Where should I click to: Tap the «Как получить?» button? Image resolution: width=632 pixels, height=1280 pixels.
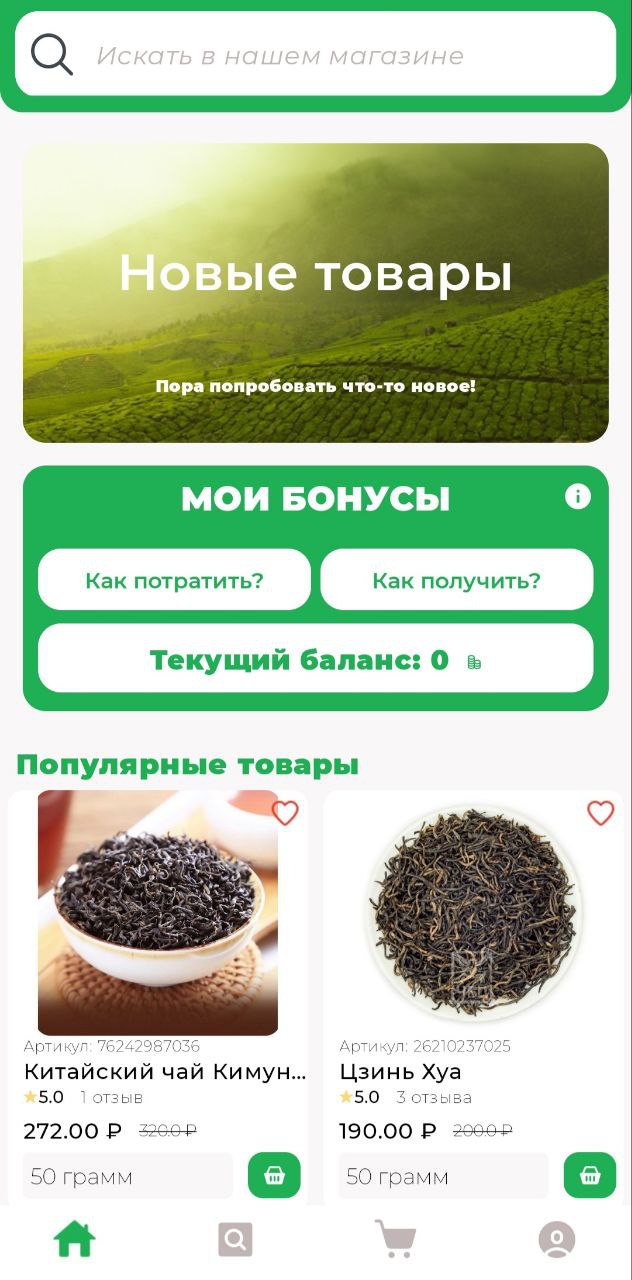(x=456, y=580)
